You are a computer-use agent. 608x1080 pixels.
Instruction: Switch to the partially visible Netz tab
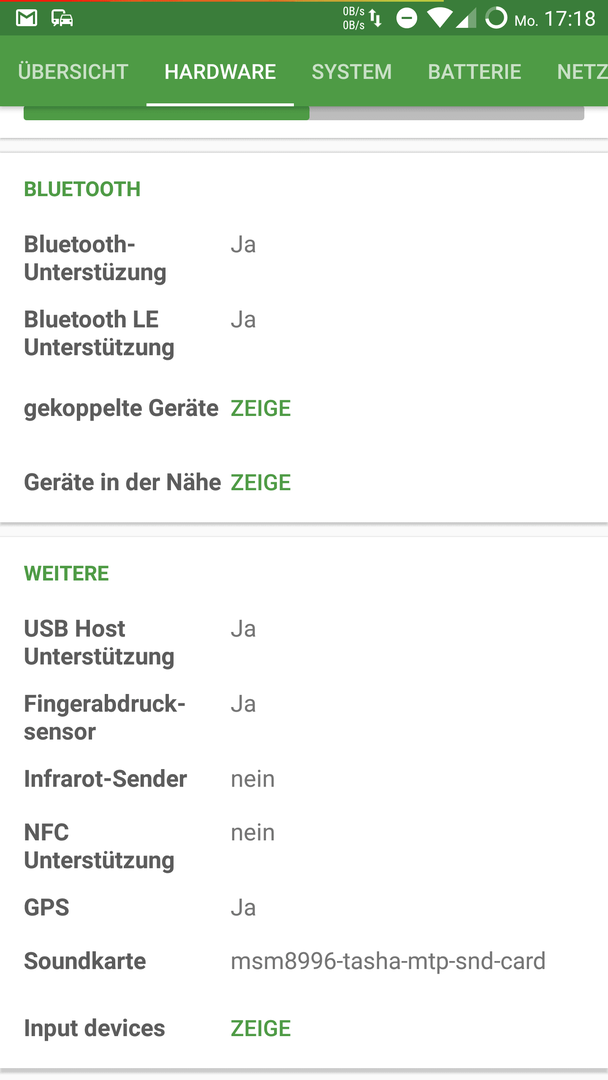(x=582, y=72)
